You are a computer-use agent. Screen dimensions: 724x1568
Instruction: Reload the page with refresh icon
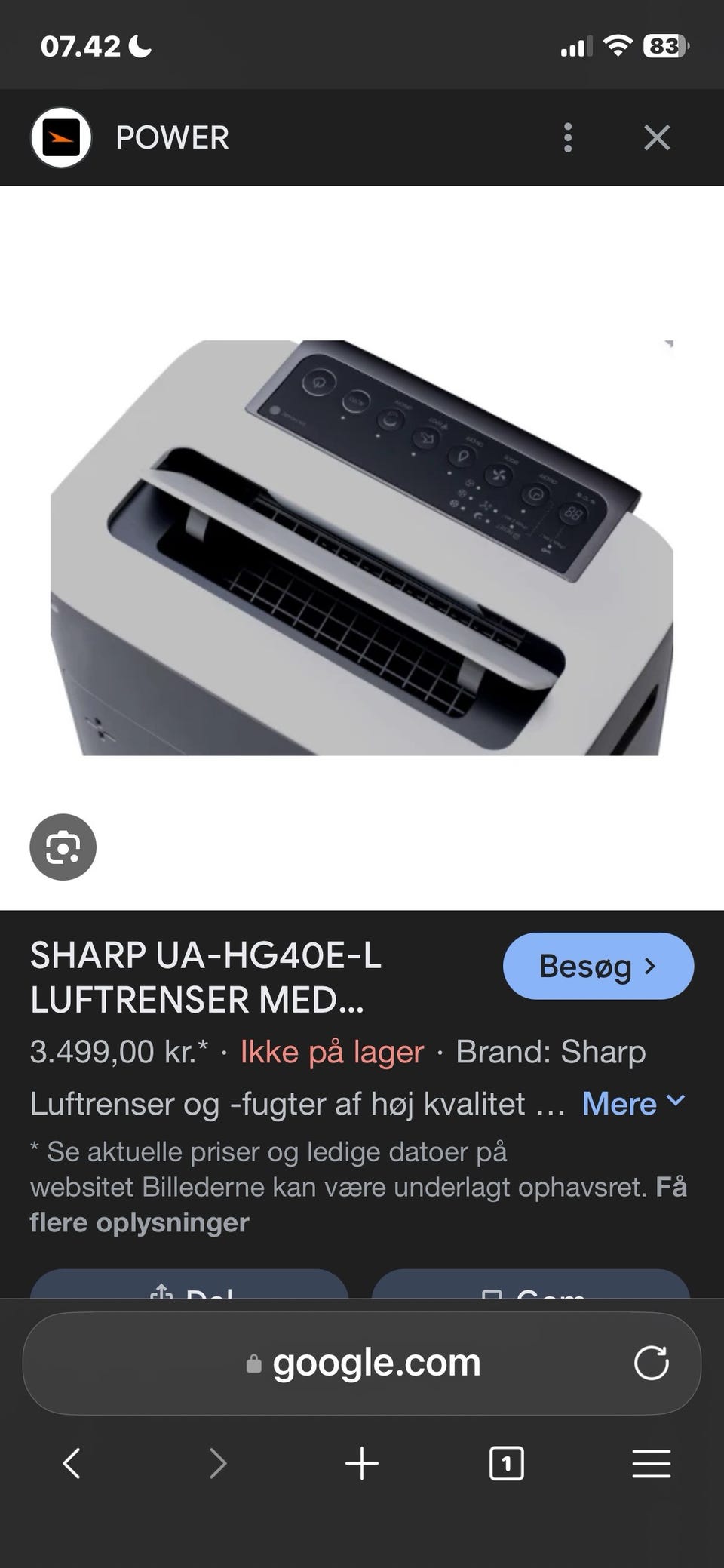(x=653, y=1363)
